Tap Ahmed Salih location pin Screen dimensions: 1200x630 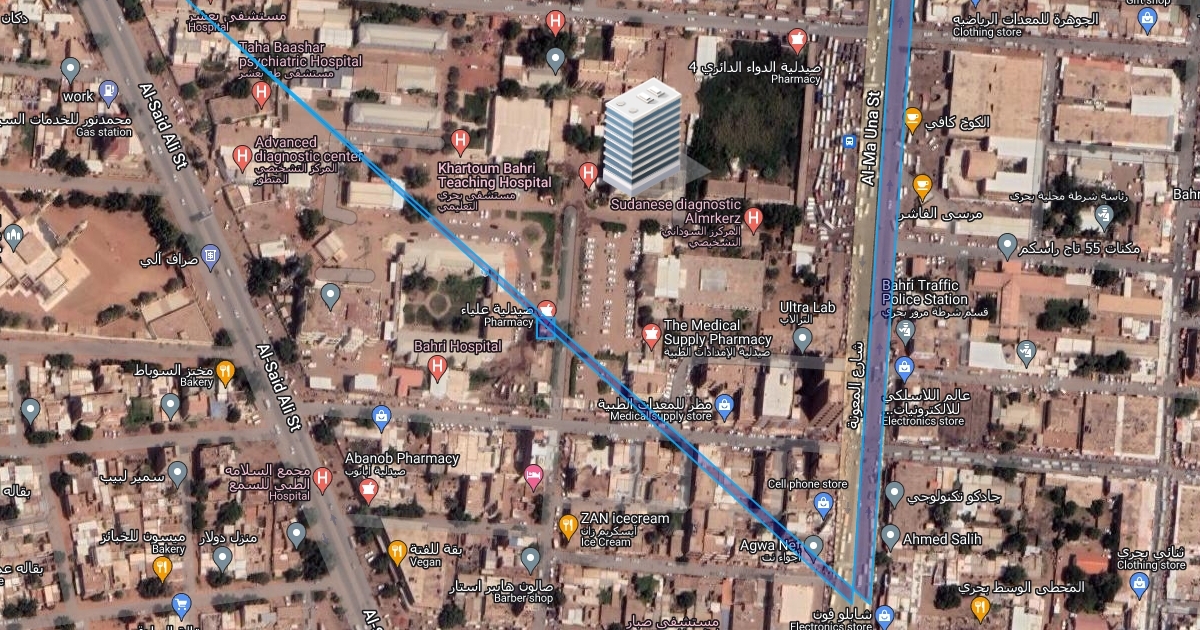click(x=890, y=536)
